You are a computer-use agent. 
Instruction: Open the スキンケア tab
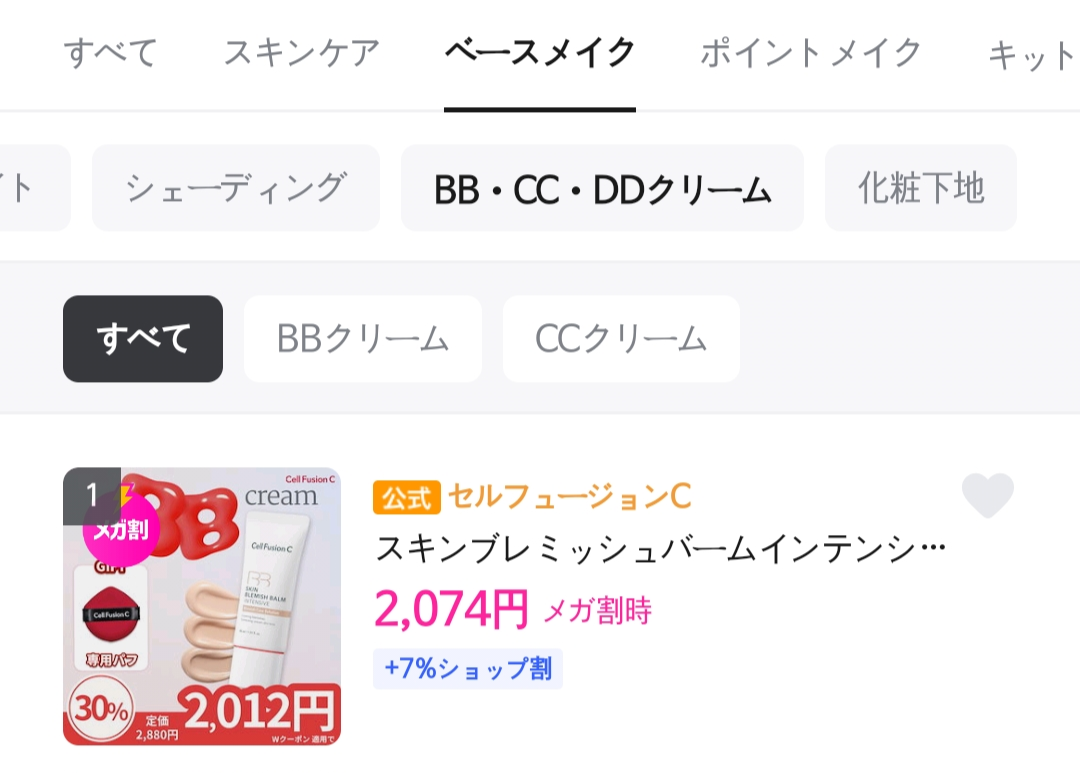[301, 53]
